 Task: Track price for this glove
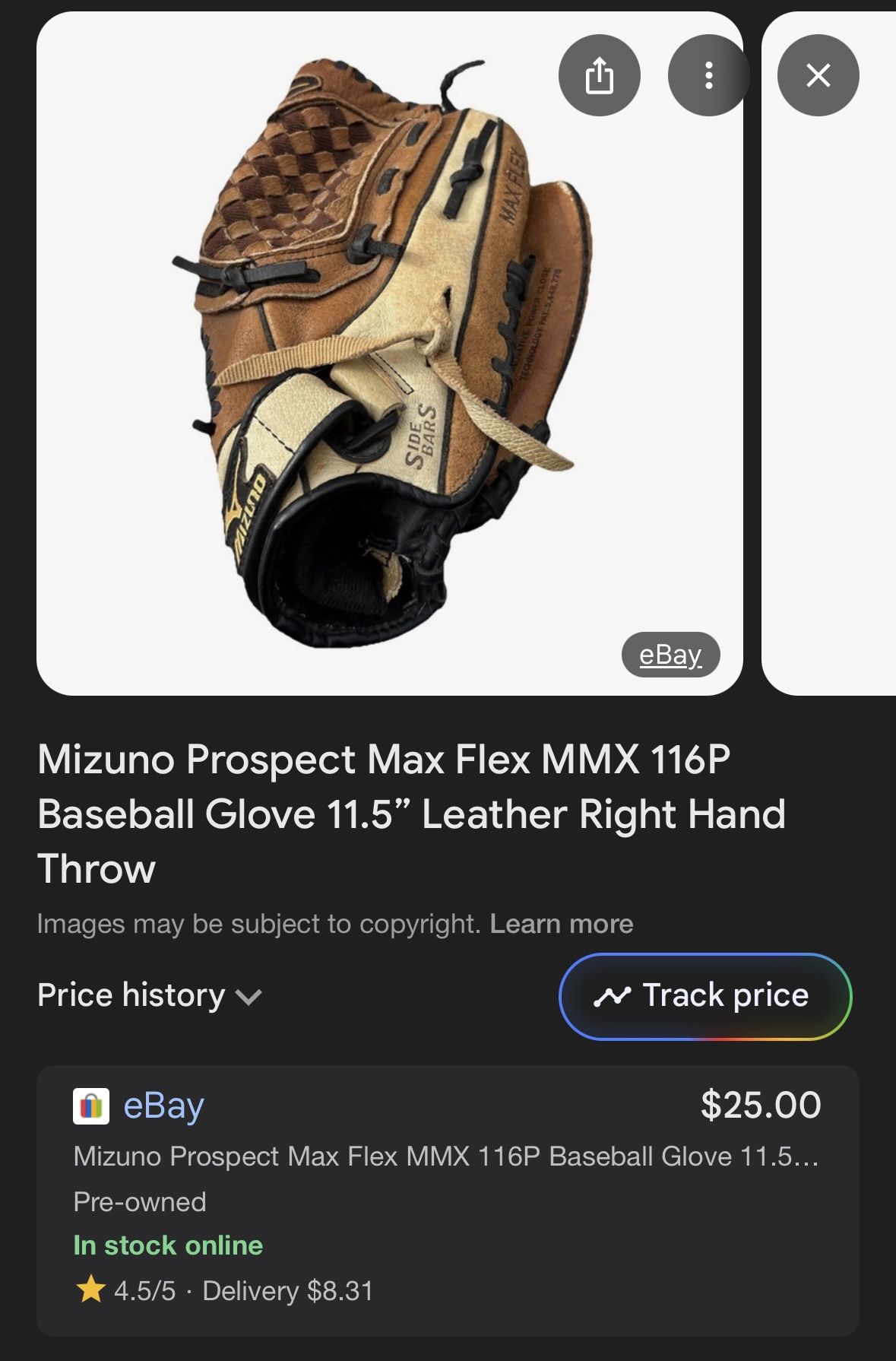click(x=705, y=996)
